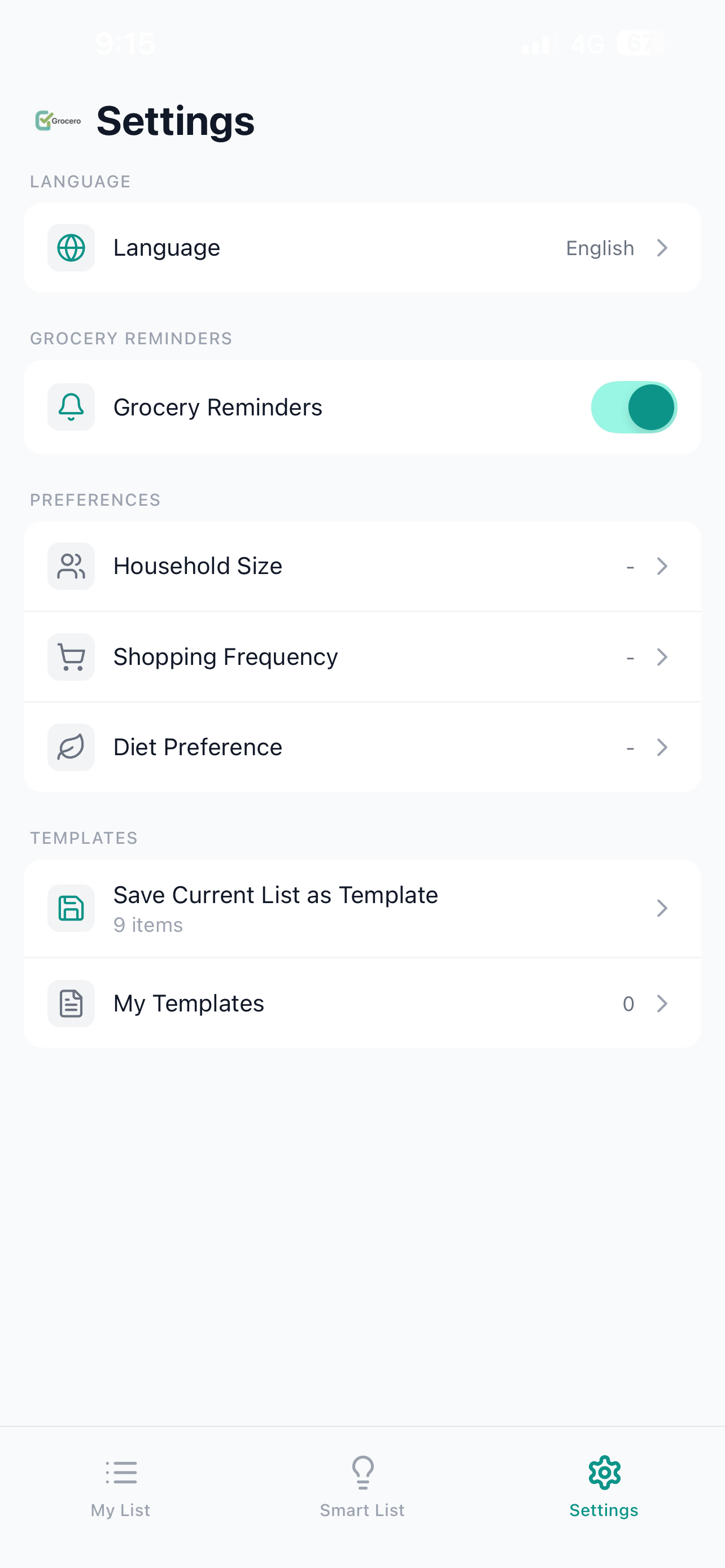
Task: Click the leaf icon for Diet Preference
Action: [x=71, y=747]
